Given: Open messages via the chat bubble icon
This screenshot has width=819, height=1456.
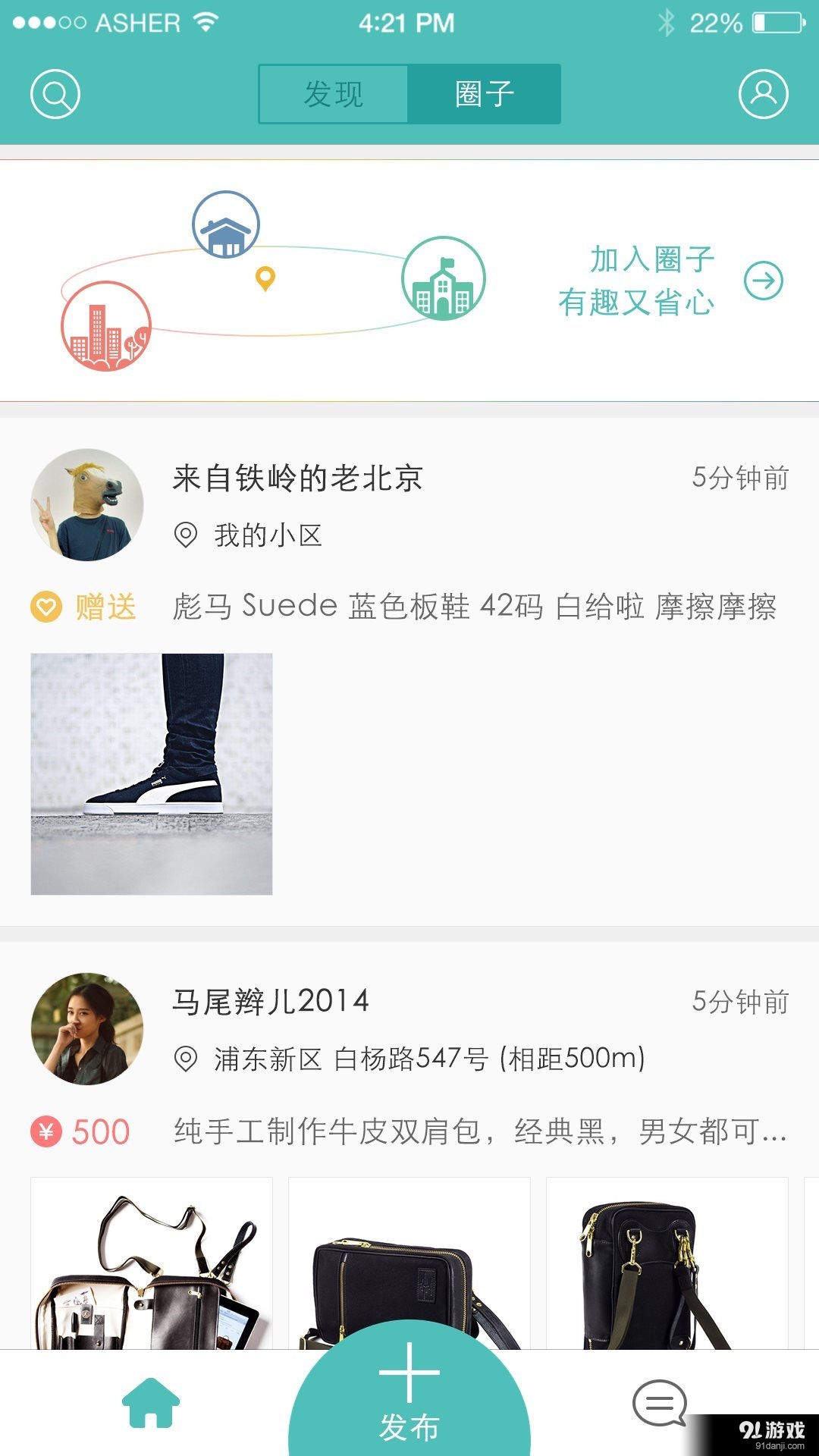Looking at the screenshot, I should (x=661, y=1401).
